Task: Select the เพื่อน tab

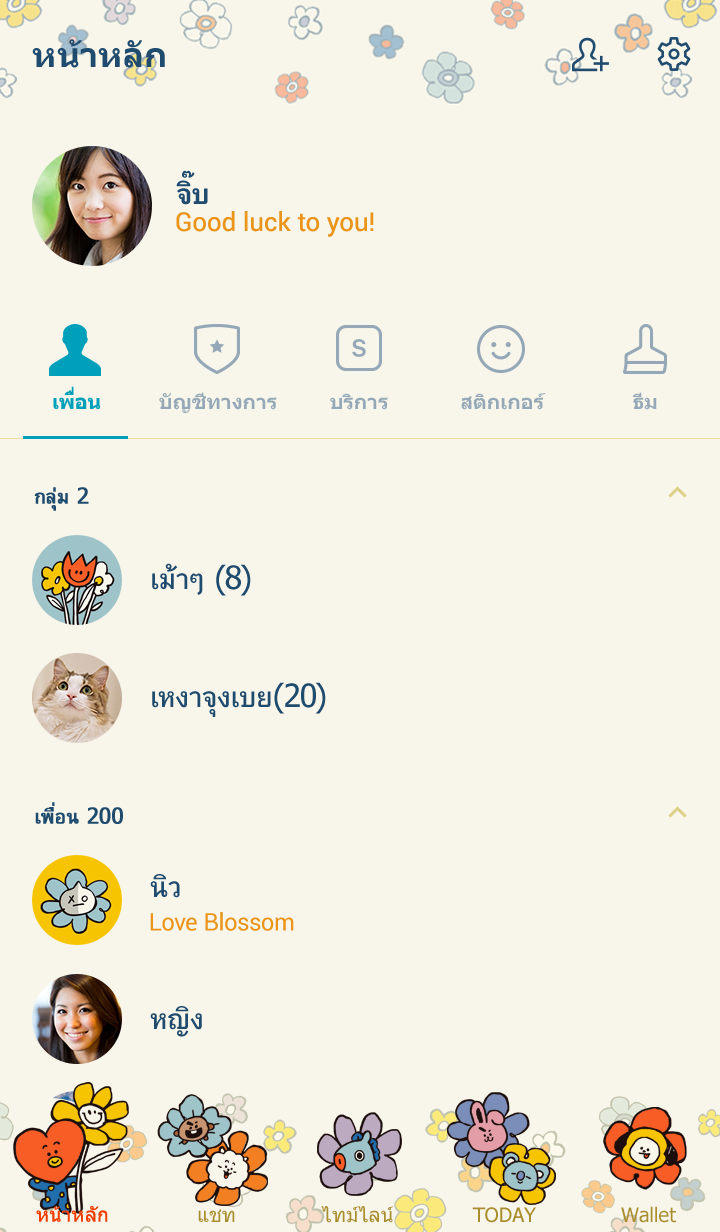Action: coord(76,370)
